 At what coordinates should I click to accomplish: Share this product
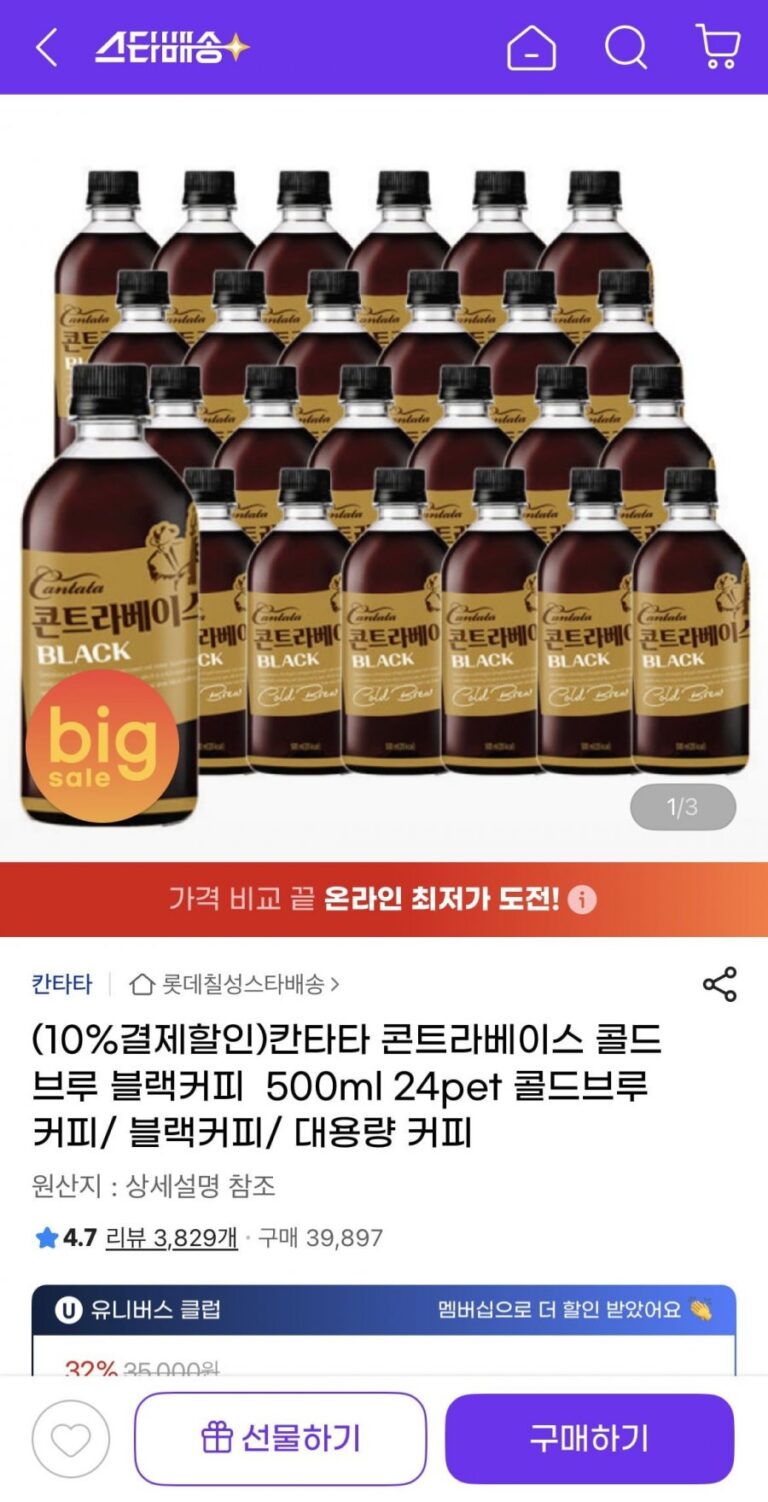point(719,984)
